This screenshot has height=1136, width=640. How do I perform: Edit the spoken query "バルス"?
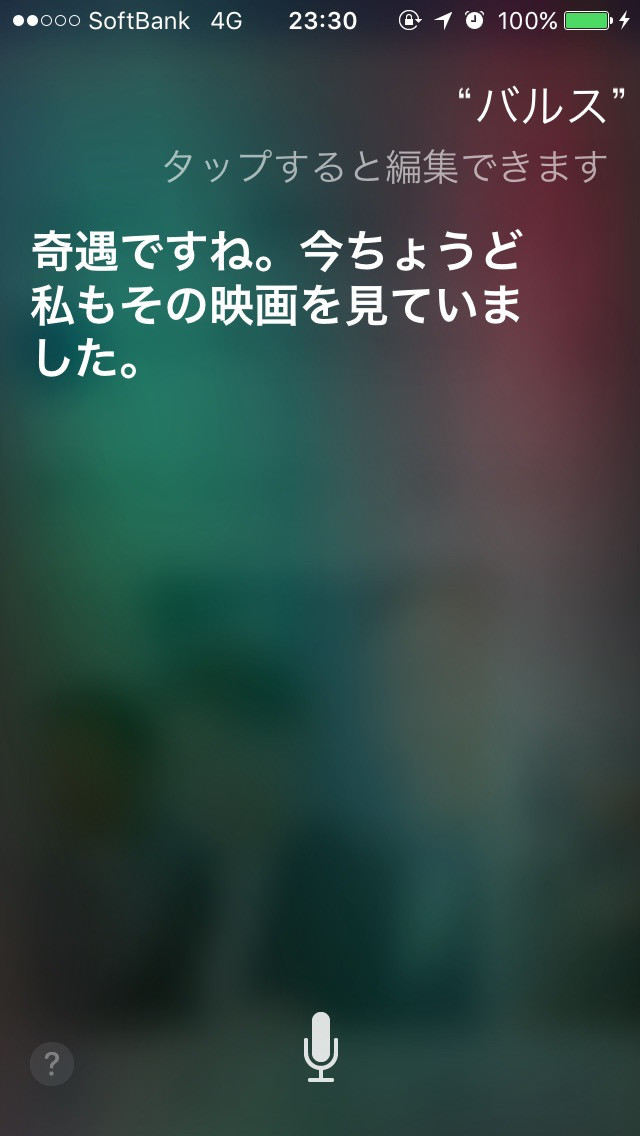(531, 106)
